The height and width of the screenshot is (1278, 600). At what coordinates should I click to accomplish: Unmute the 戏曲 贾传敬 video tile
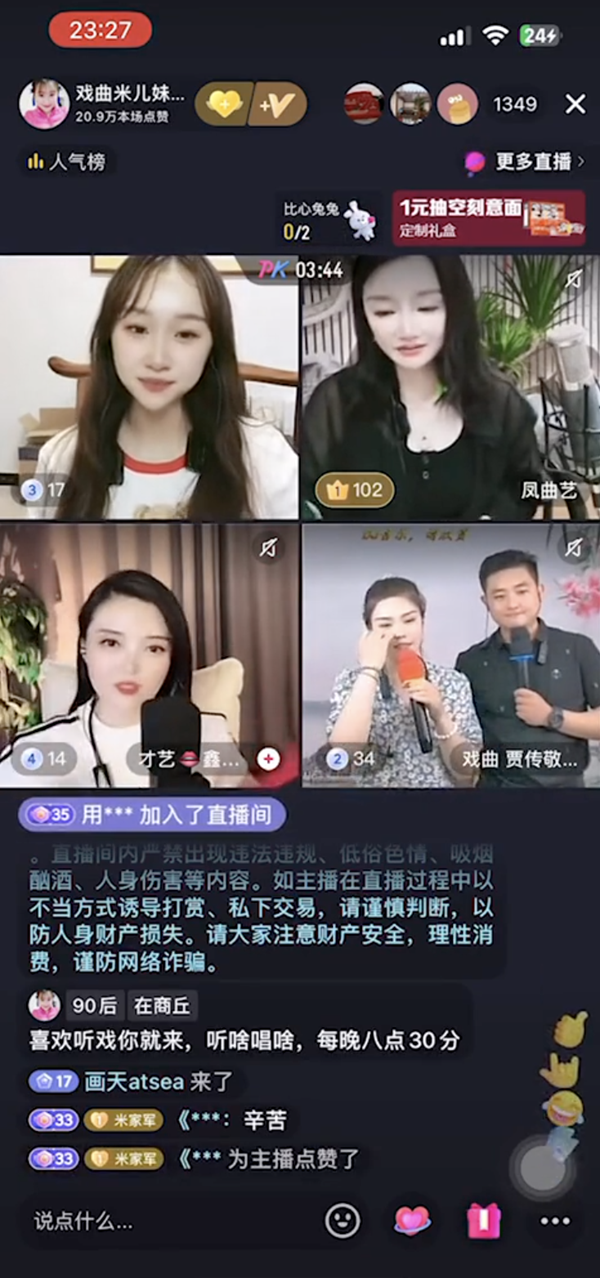[573, 547]
